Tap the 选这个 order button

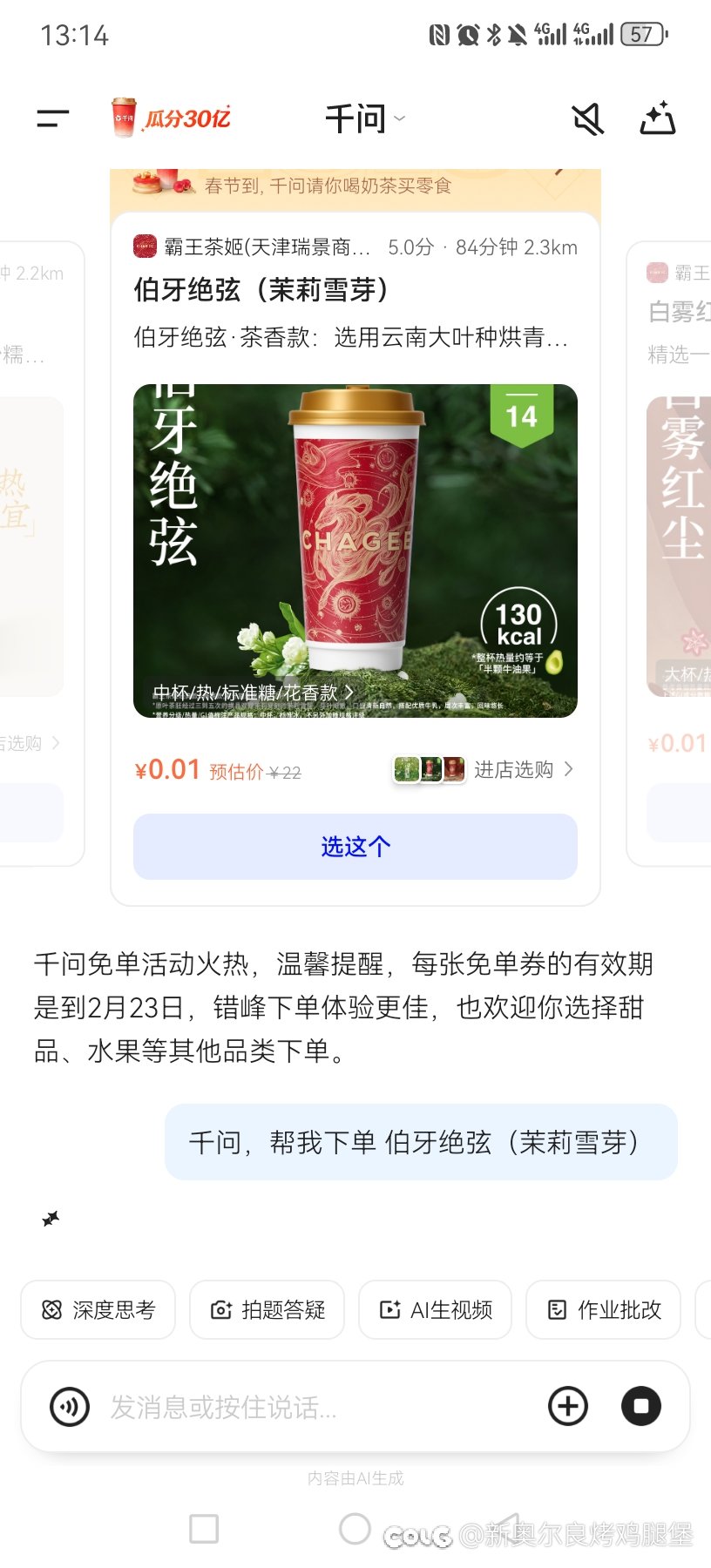click(x=354, y=846)
